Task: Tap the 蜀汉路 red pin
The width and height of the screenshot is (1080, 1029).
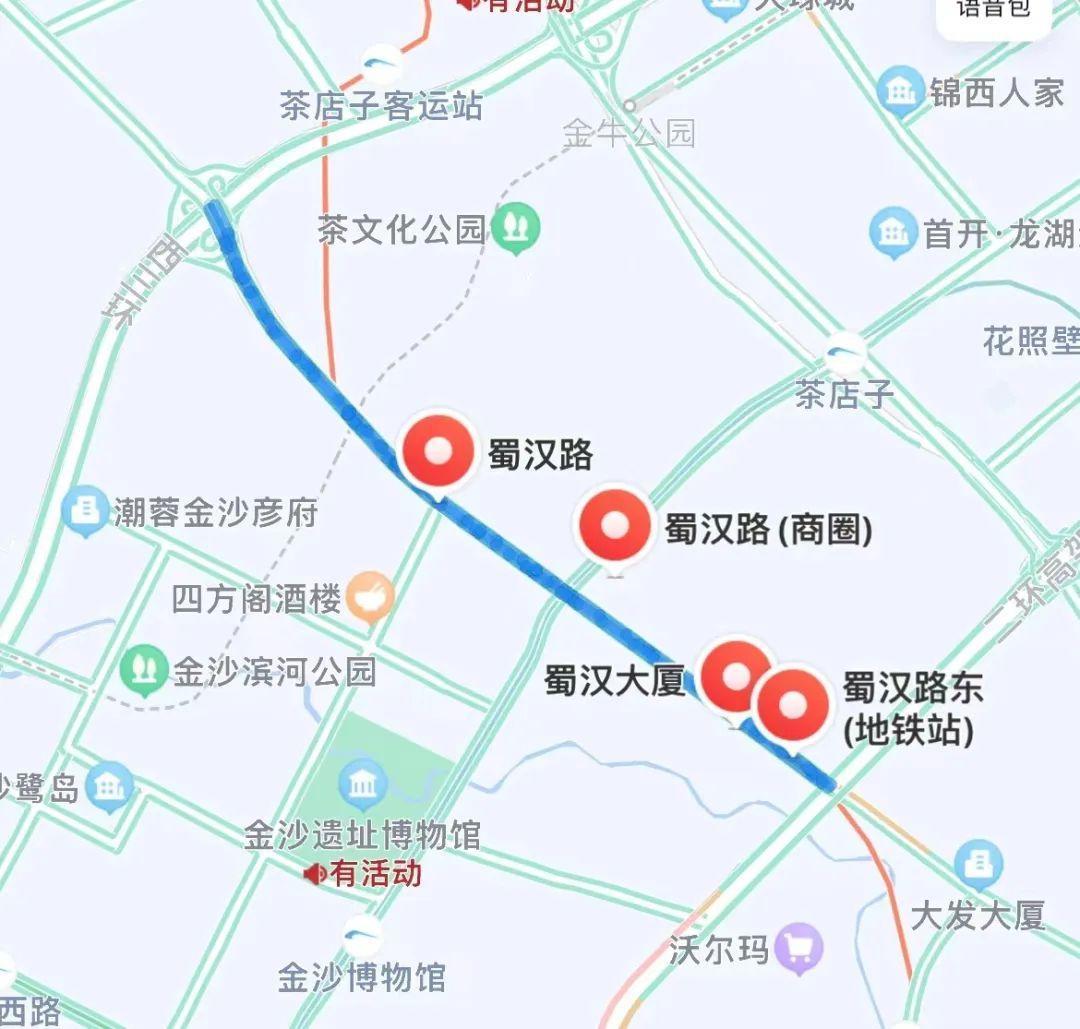Action: coord(437,453)
